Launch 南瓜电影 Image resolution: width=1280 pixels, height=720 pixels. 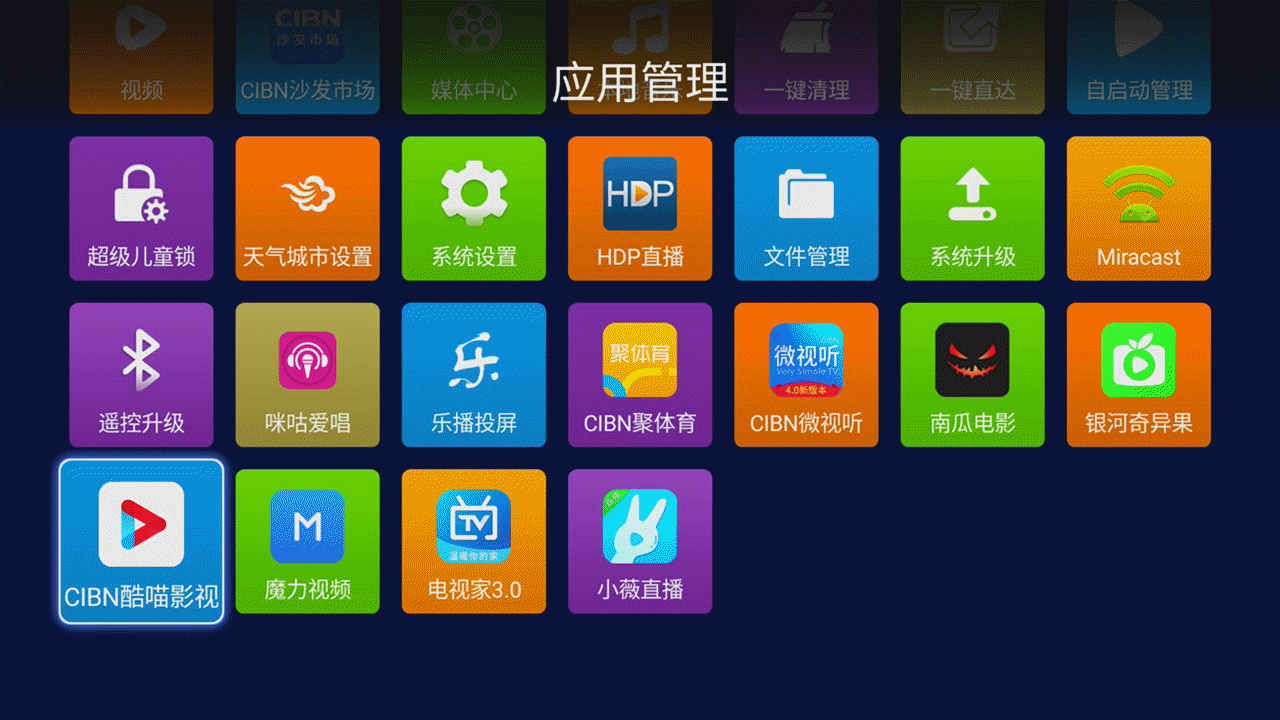(x=972, y=374)
